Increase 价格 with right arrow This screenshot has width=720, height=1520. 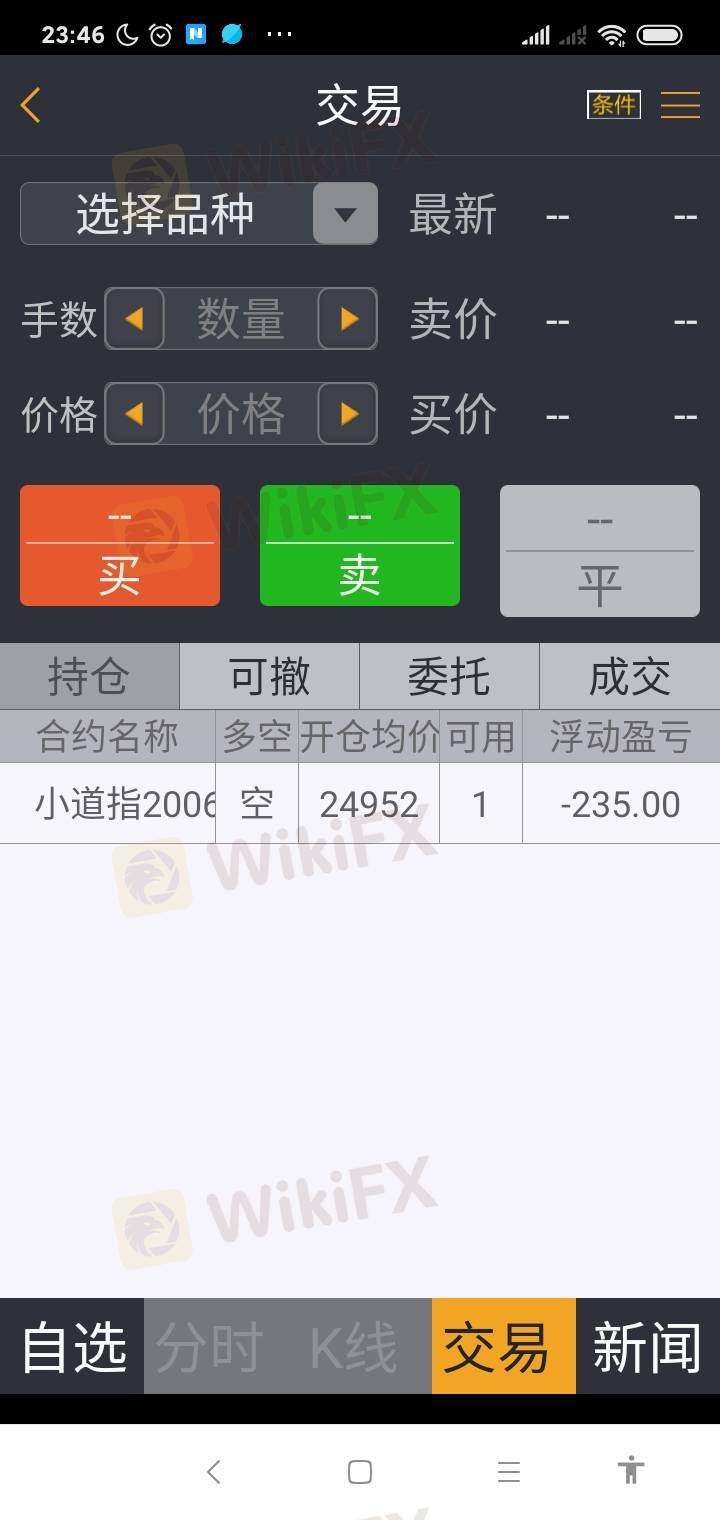(x=348, y=413)
